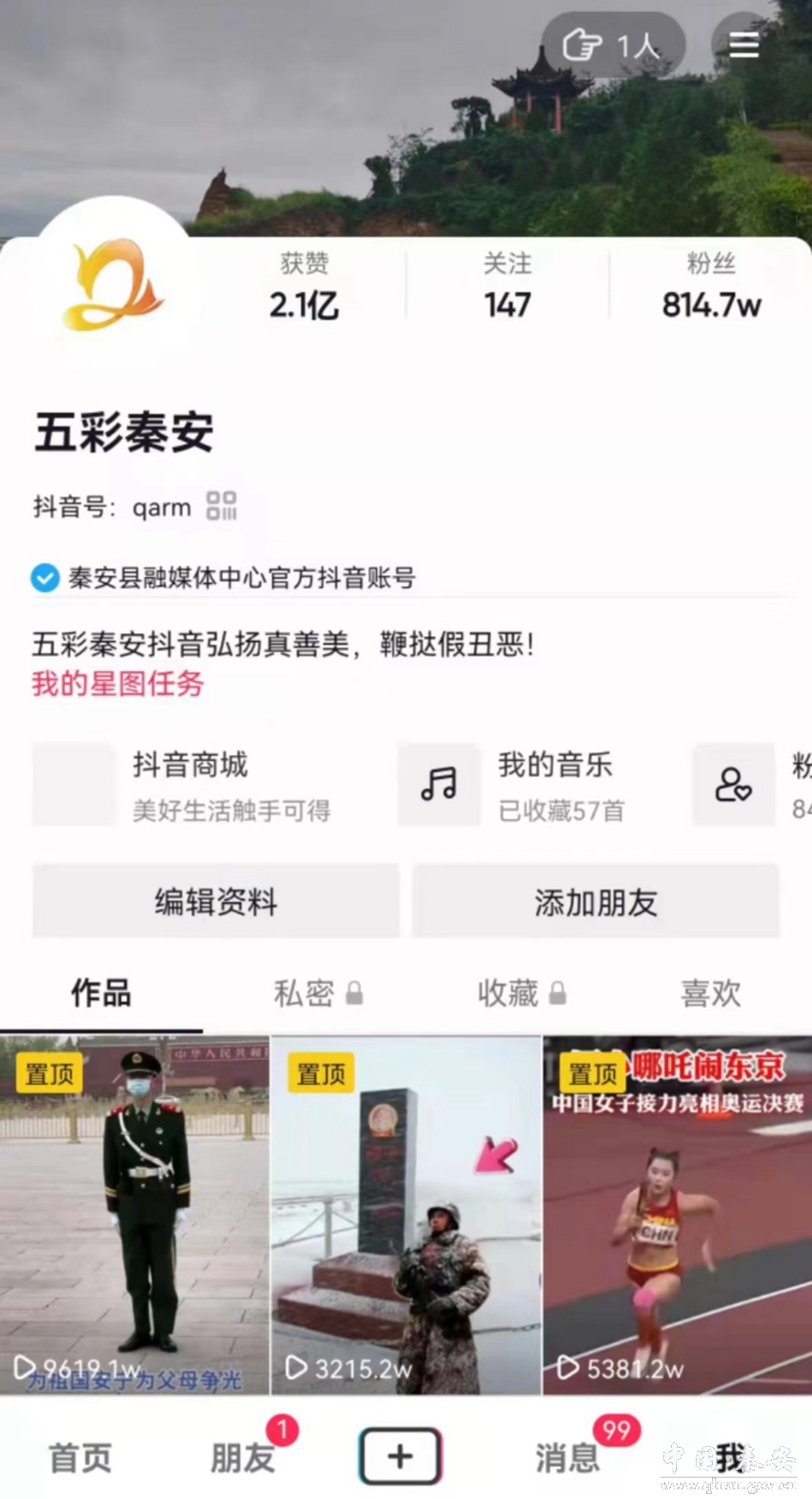Viewport: 812px width, 1499px height.
Task: Open the hamburger menu icon
Action: click(x=743, y=44)
